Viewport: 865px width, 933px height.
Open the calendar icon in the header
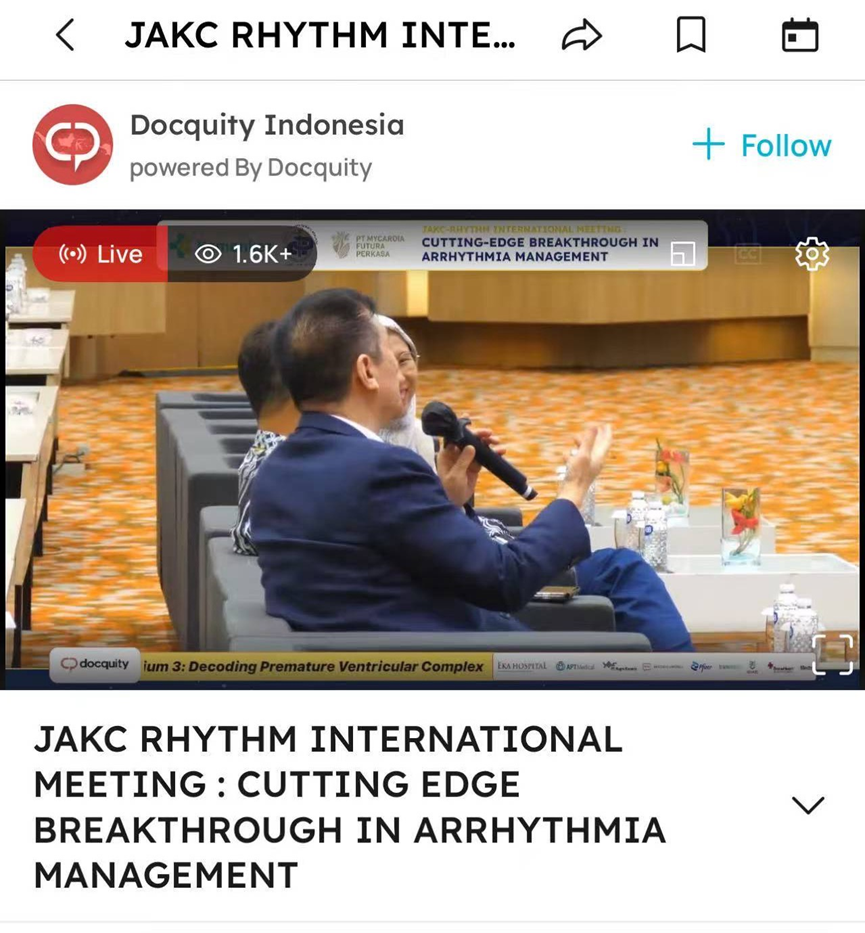point(800,35)
